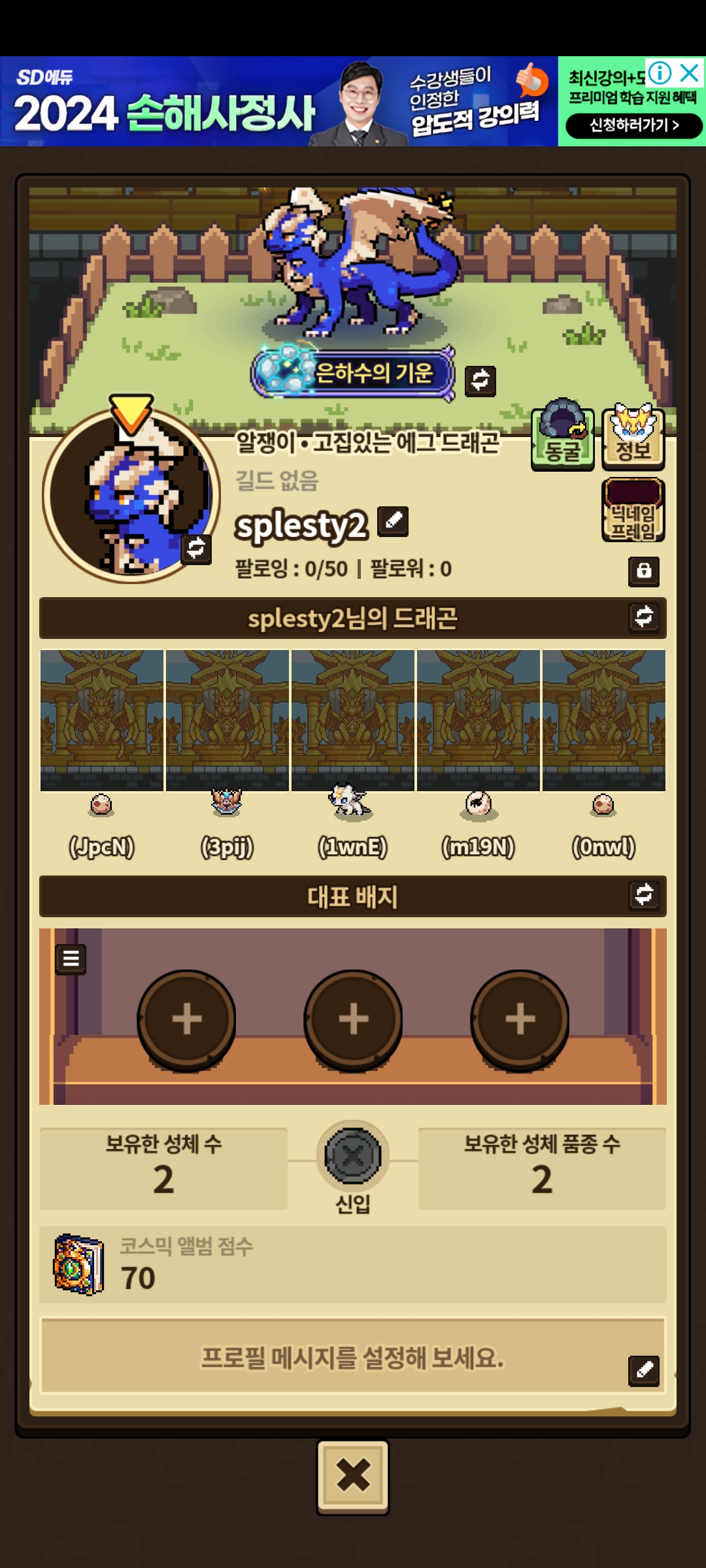This screenshot has width=706, height=1568.
Task: Swap the profile avatar dragon
Action: 196,548
